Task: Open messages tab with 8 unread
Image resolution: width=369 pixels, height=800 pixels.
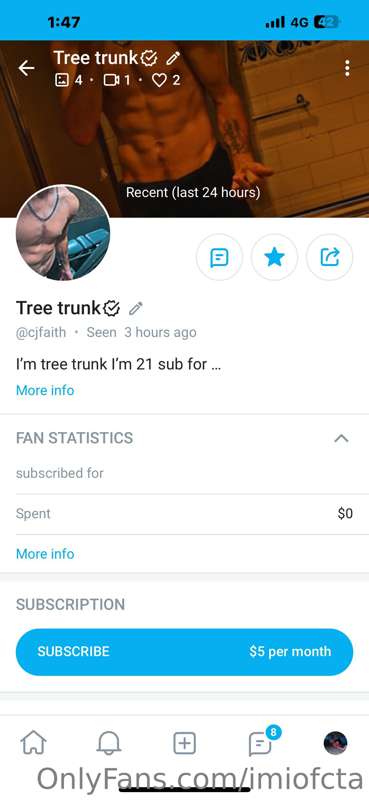Action: (x=261, y=742)
